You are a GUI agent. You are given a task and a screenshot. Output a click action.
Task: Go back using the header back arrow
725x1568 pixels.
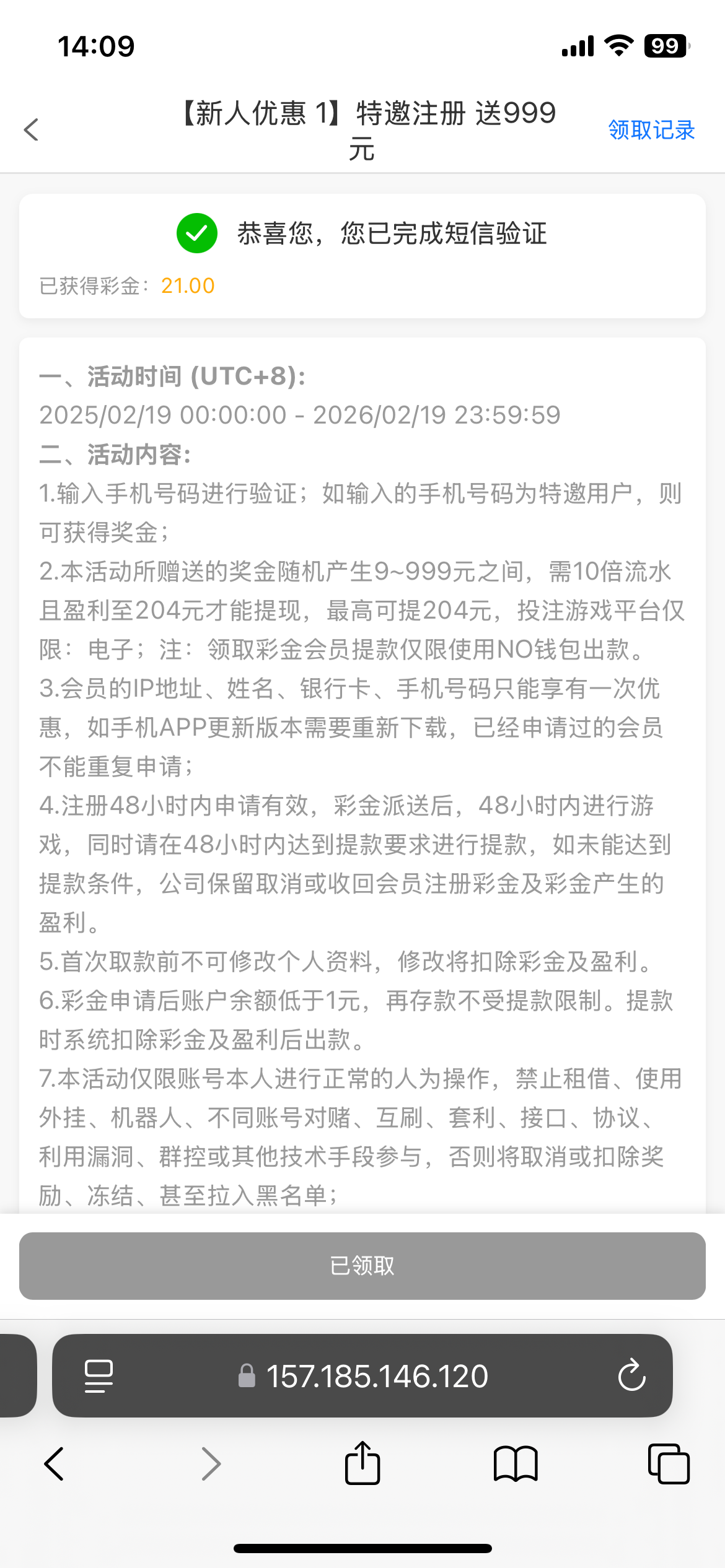coord(31,130)
